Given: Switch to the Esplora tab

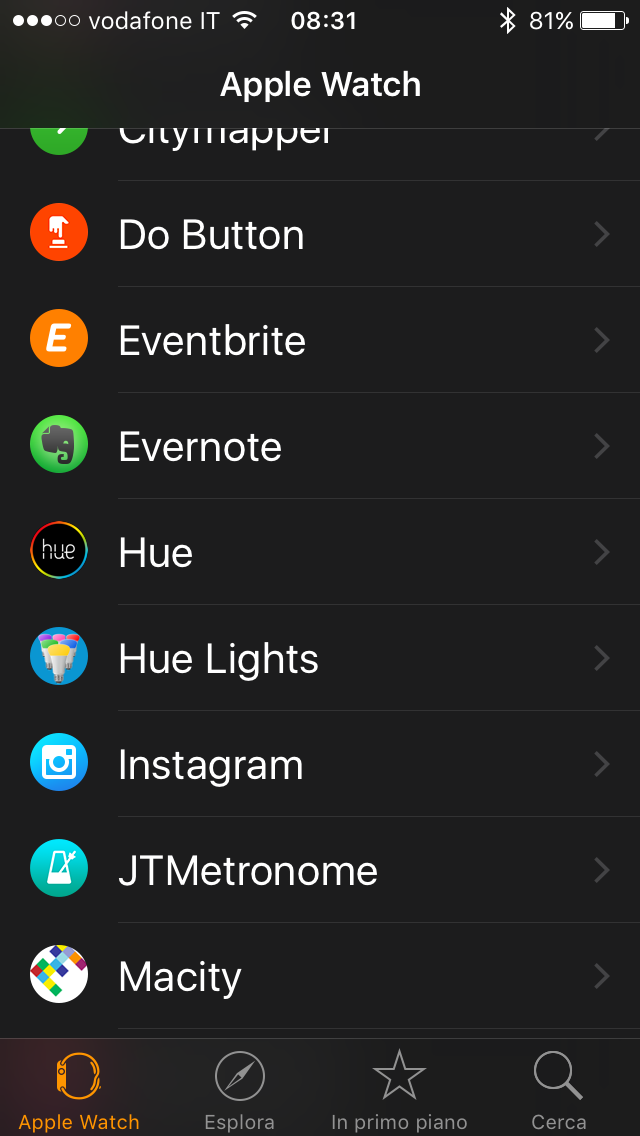Looking at the screenshot, I should point(239,1090).
